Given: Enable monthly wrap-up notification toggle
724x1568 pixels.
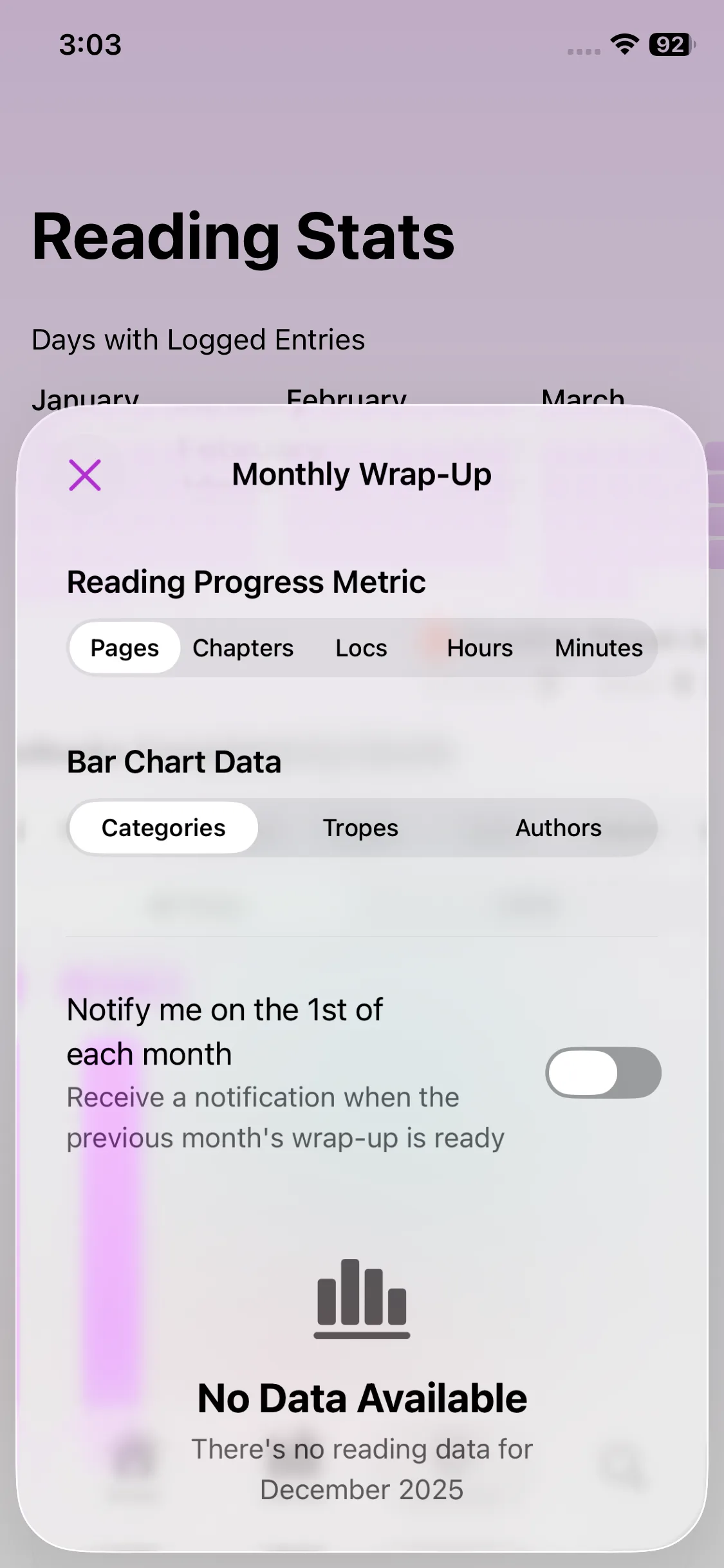Looking at the screenshot, I should tap(603, 1072).
